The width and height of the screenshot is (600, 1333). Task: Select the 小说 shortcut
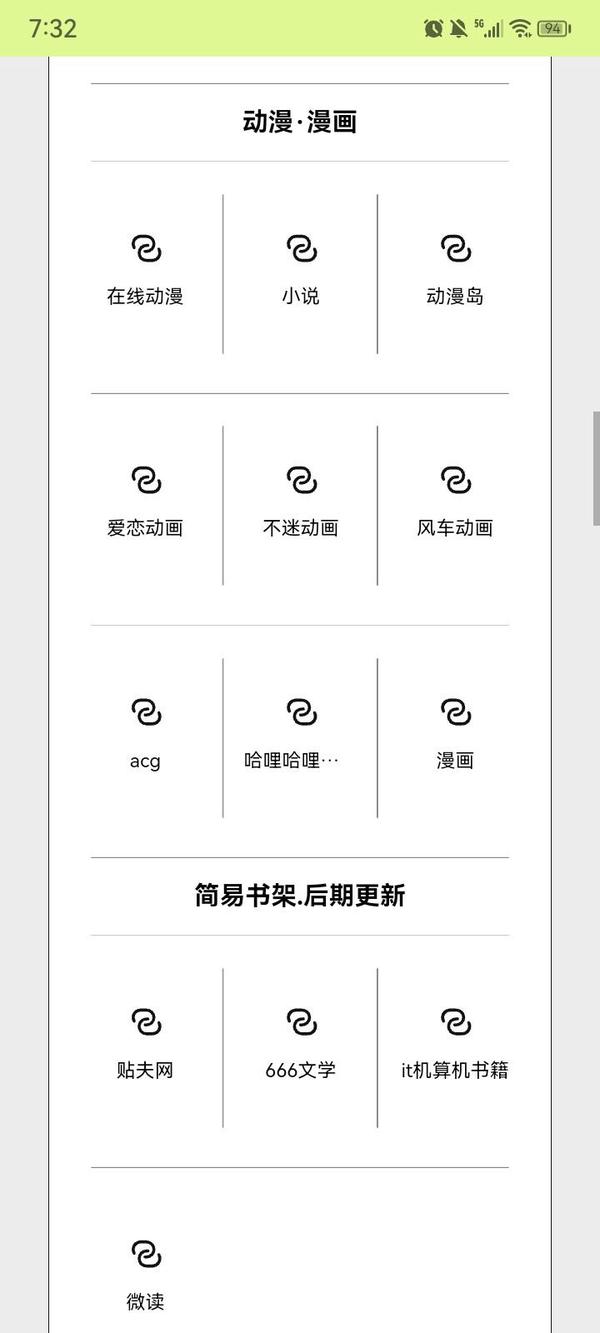(300, 271)
